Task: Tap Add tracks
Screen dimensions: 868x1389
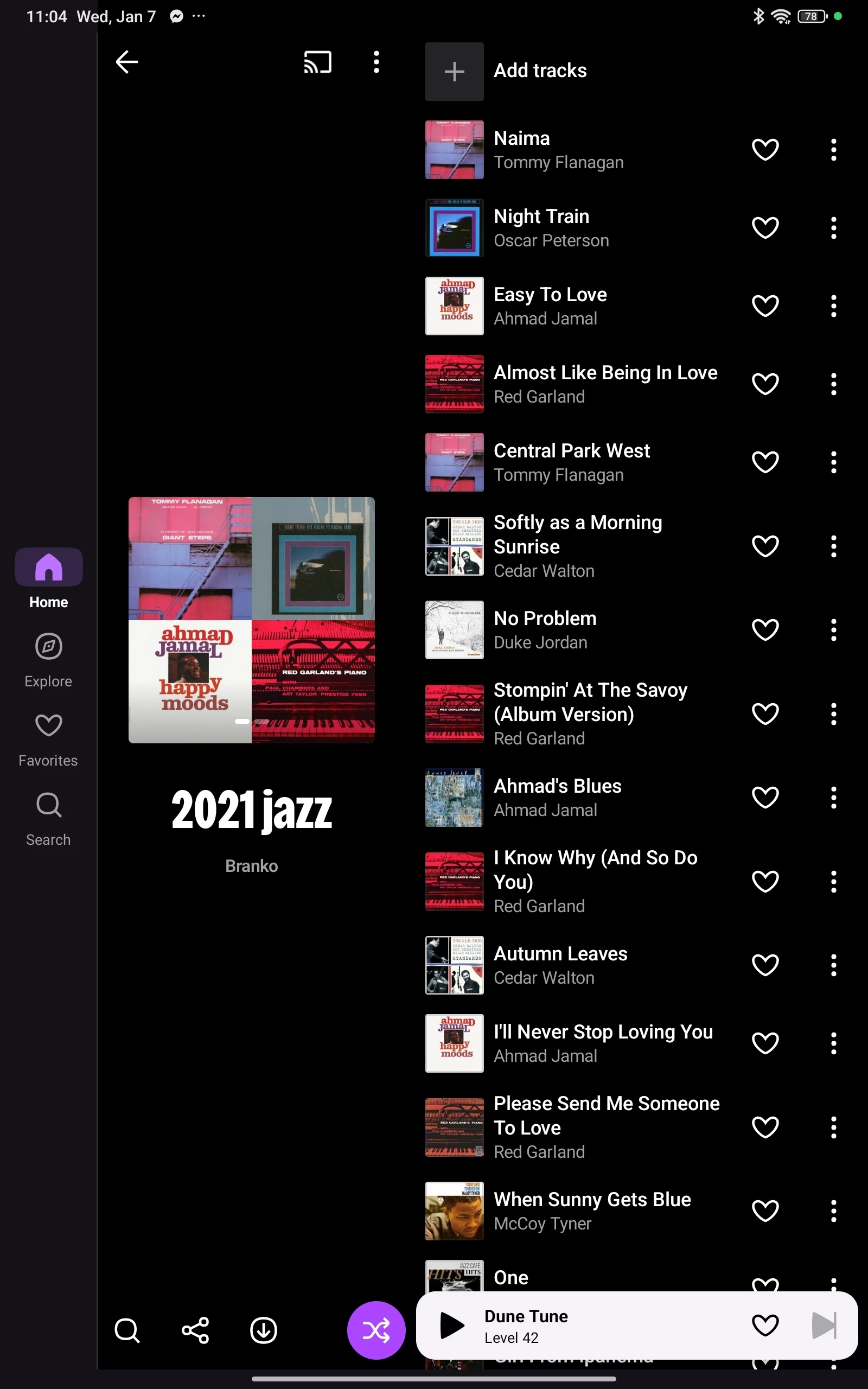Action: (539, 71)
